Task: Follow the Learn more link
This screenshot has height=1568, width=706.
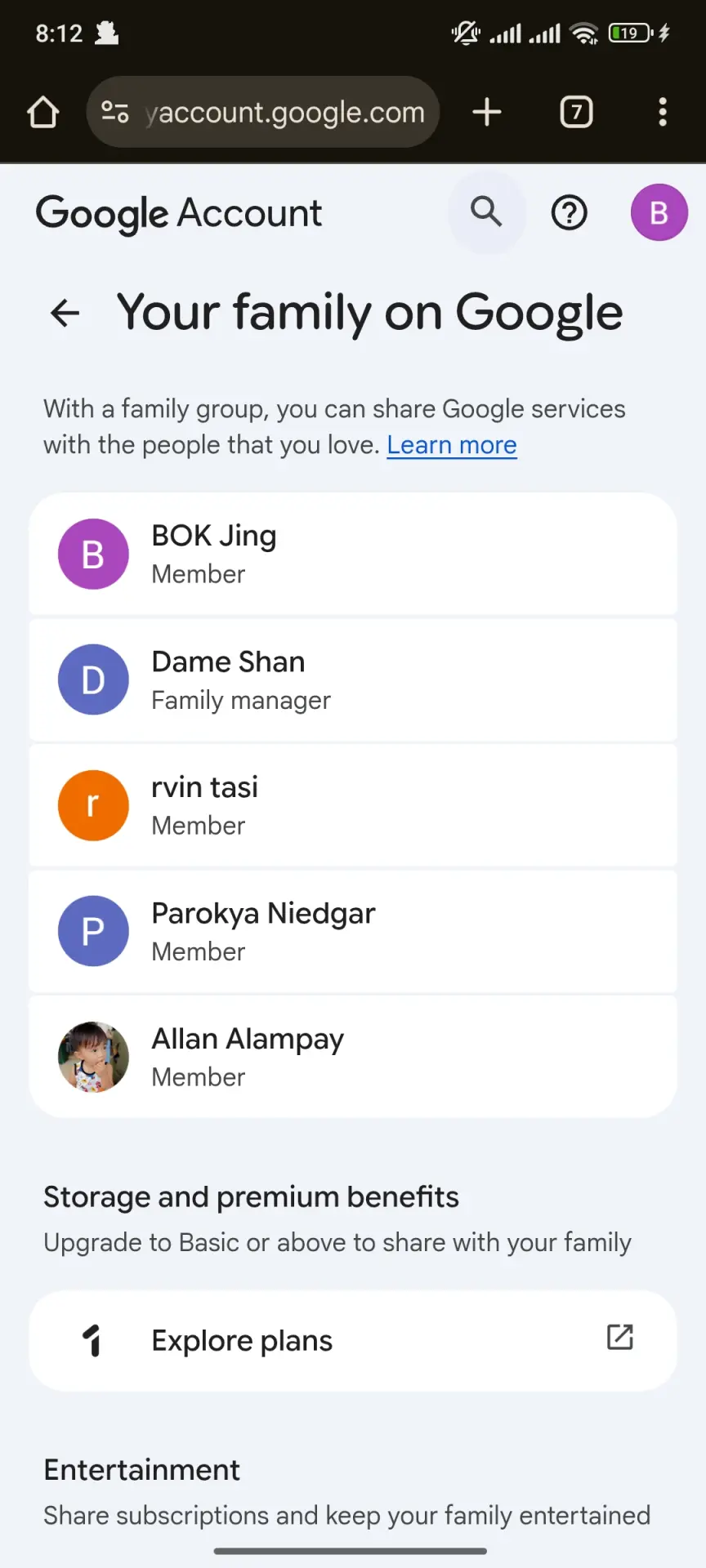Action: point(452,445)
